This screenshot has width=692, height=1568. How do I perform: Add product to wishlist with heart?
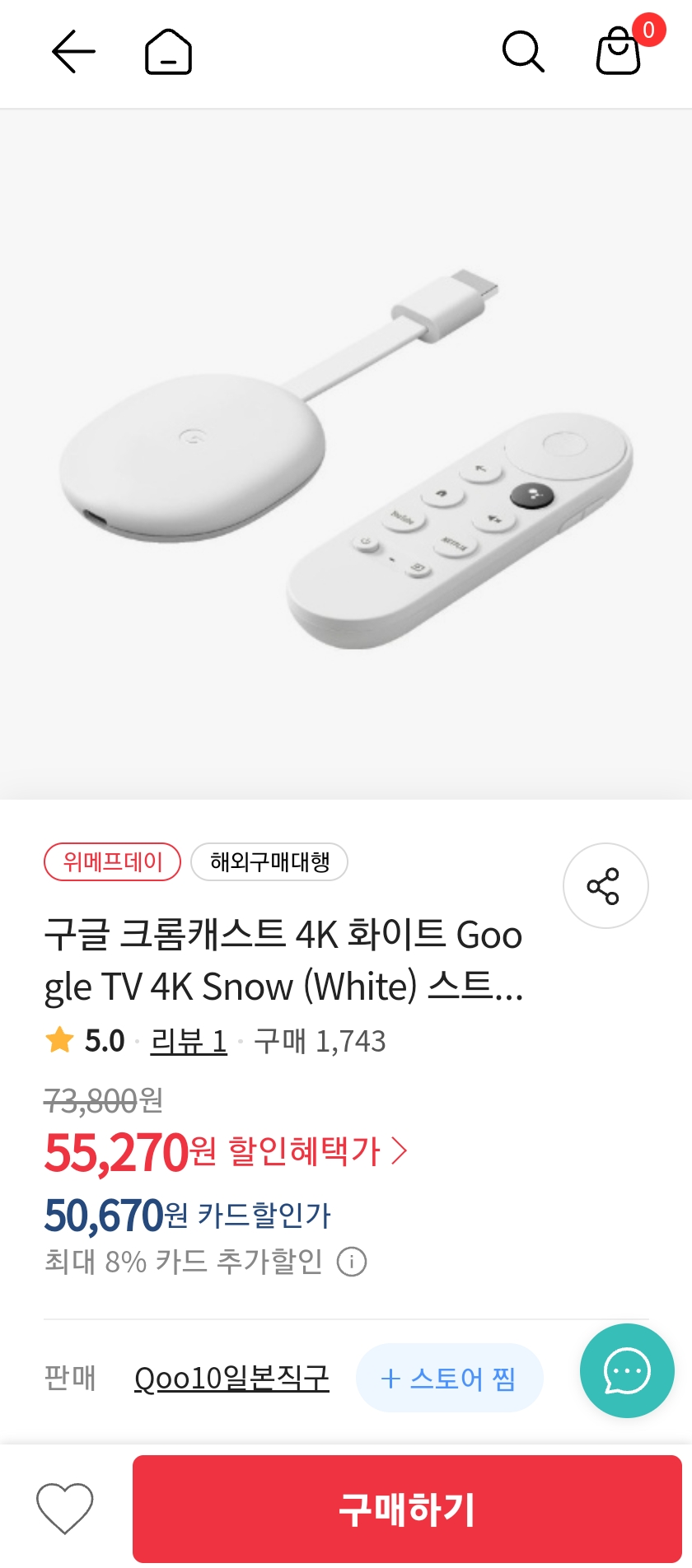pos(65,1509)
